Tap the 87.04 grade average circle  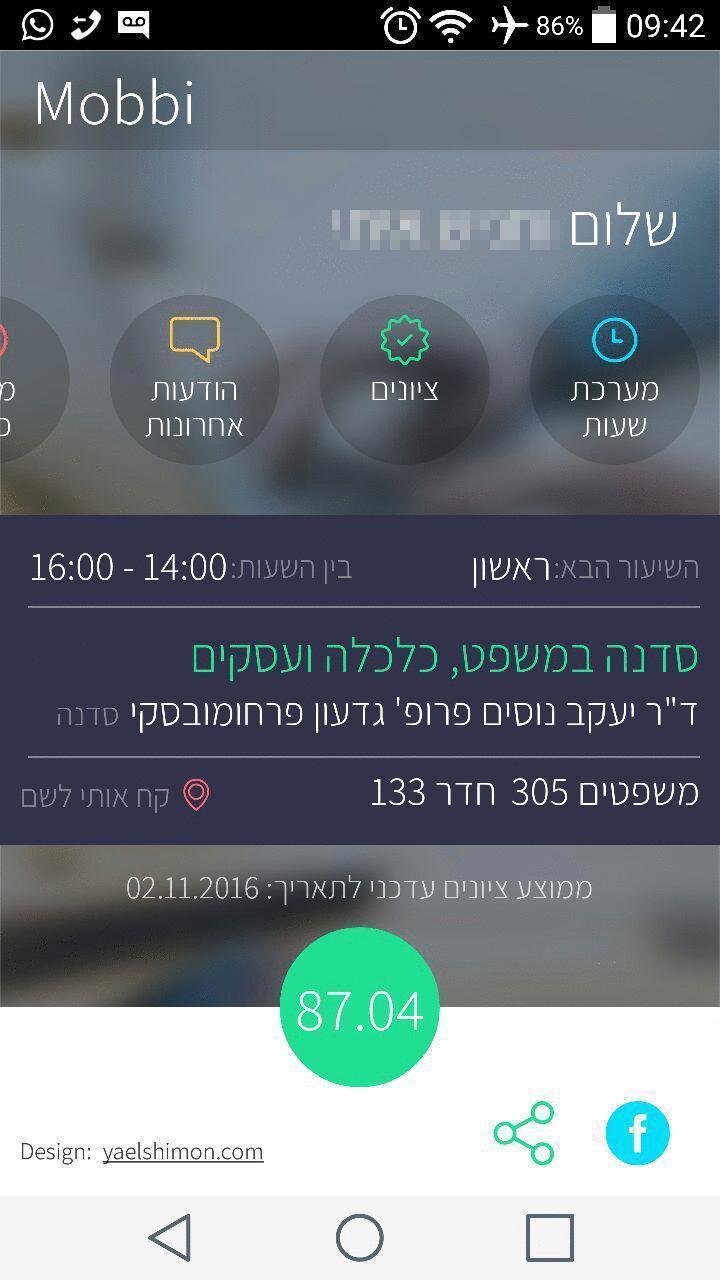(359, 1007)
